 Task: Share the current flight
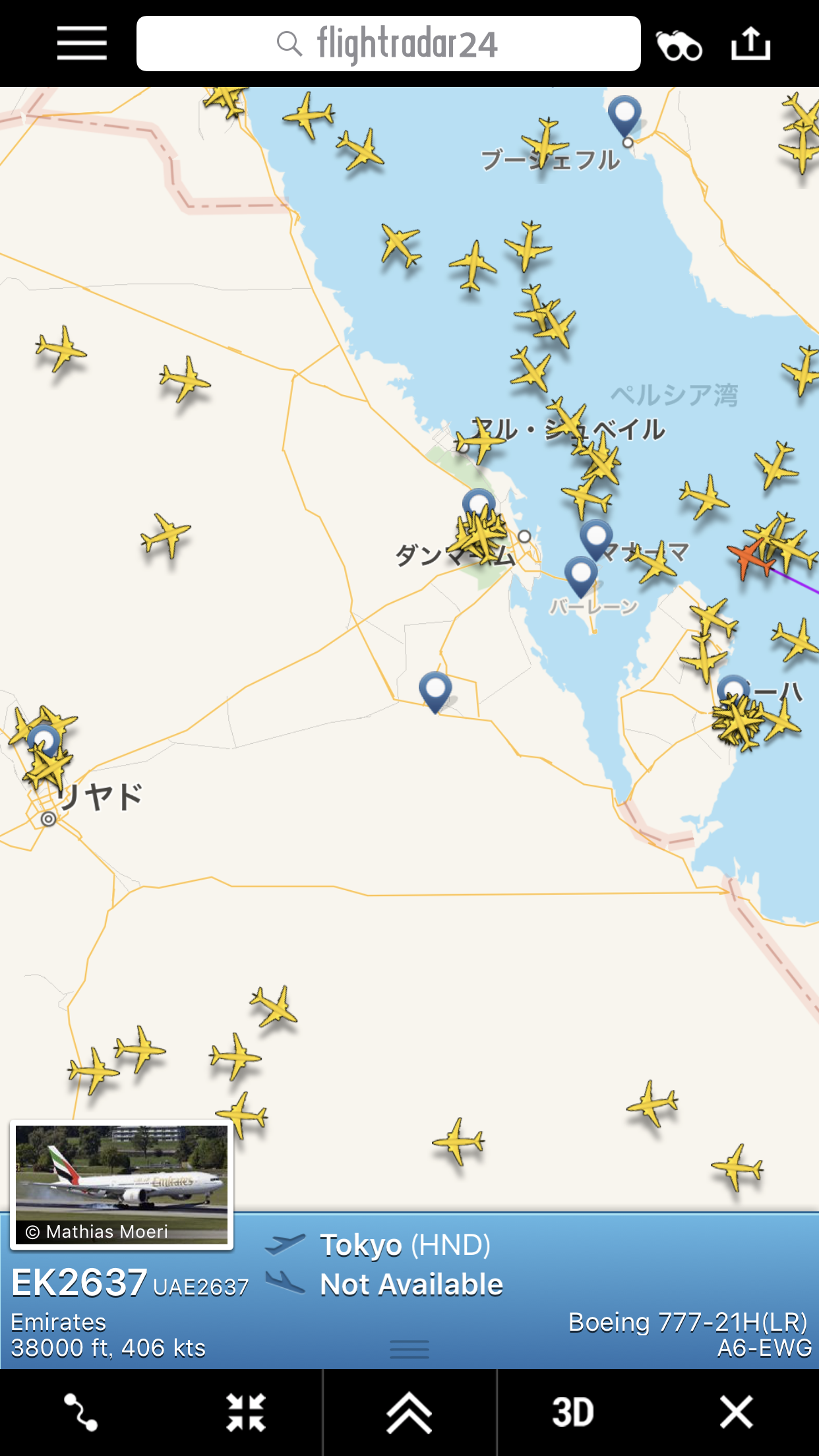[x=750, y=44]
